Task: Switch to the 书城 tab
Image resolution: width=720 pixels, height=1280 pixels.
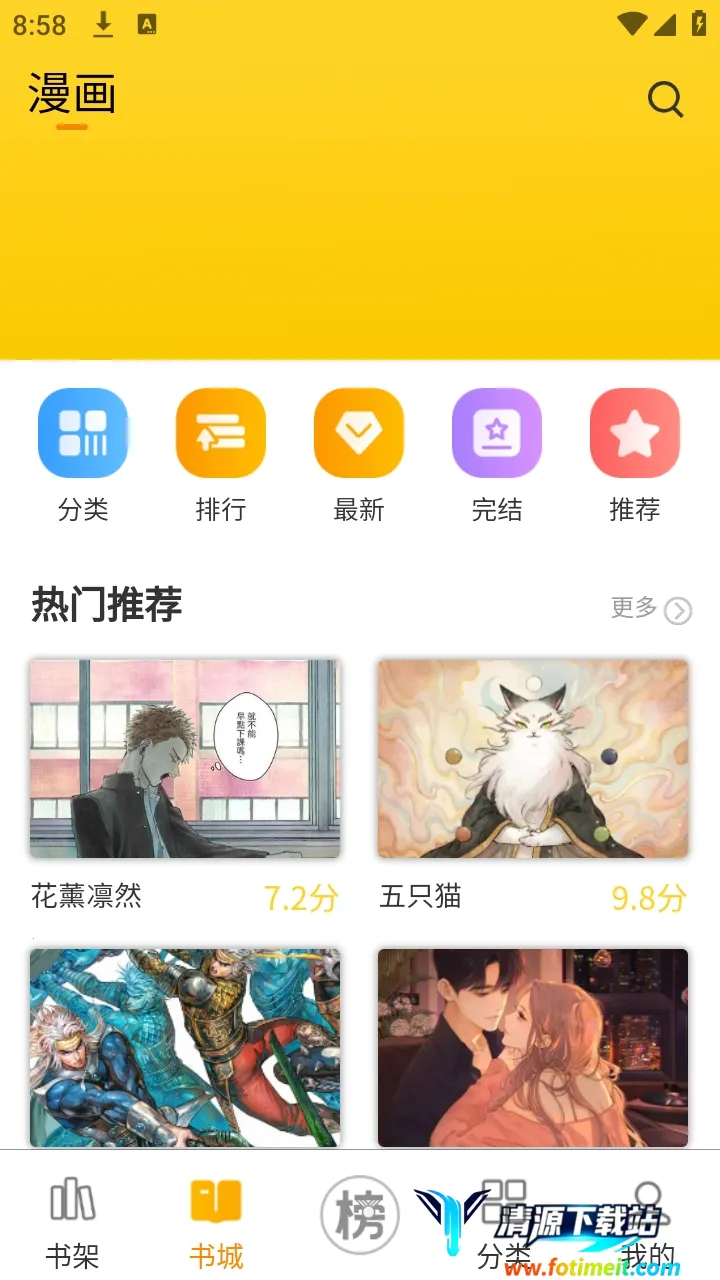Action: pos(216,1222)
